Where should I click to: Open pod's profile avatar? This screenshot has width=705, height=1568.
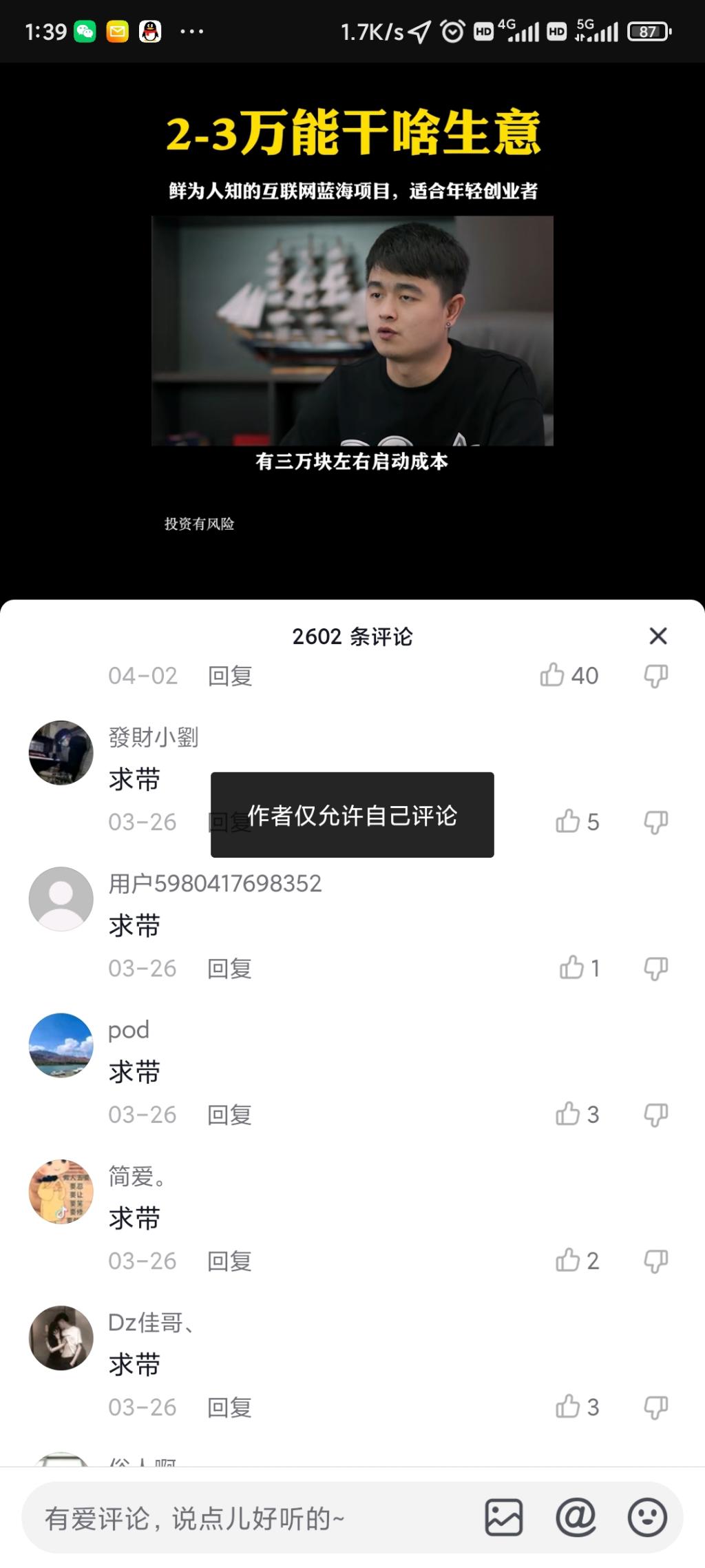[61, 1045]
